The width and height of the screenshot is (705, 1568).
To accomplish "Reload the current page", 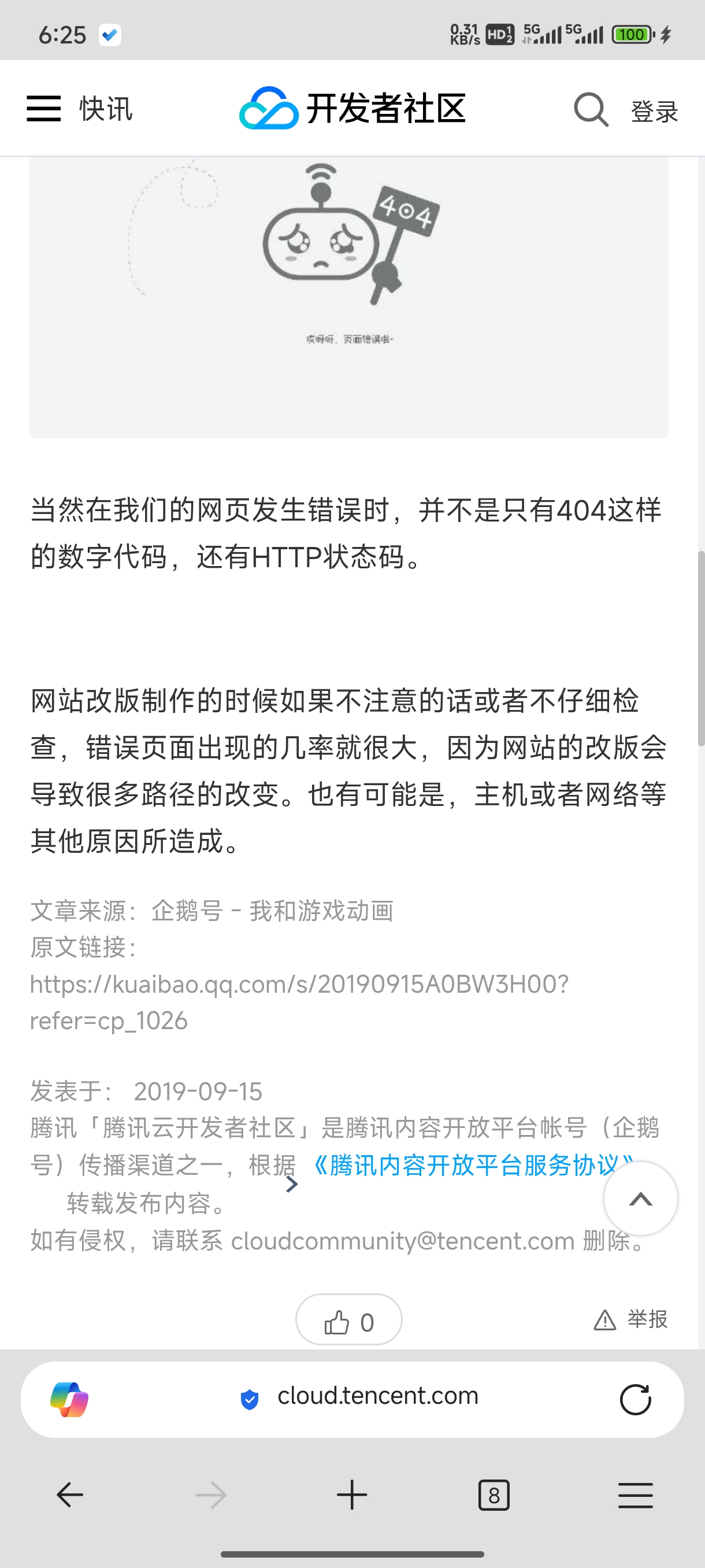I will 635,1399.
